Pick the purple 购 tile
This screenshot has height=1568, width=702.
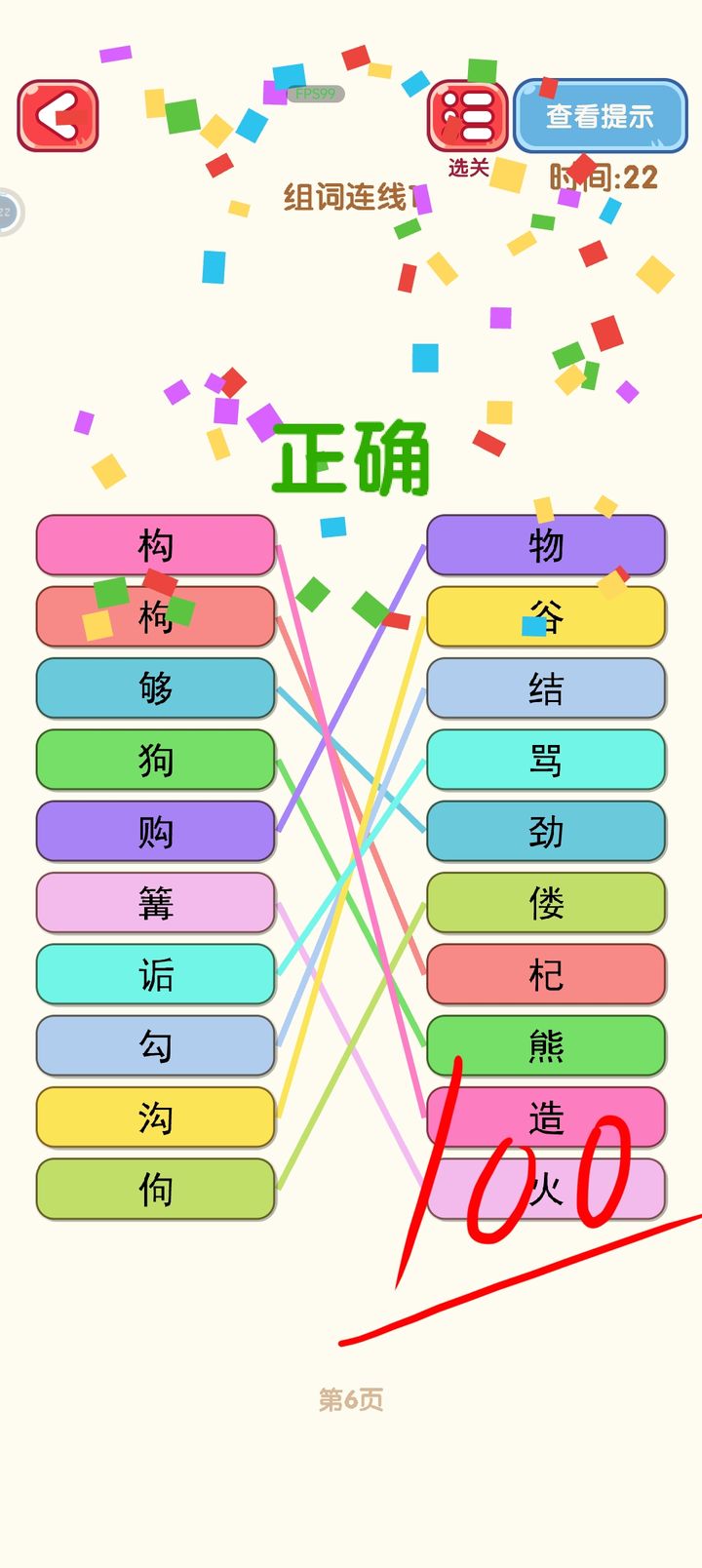tap(156, 832)
